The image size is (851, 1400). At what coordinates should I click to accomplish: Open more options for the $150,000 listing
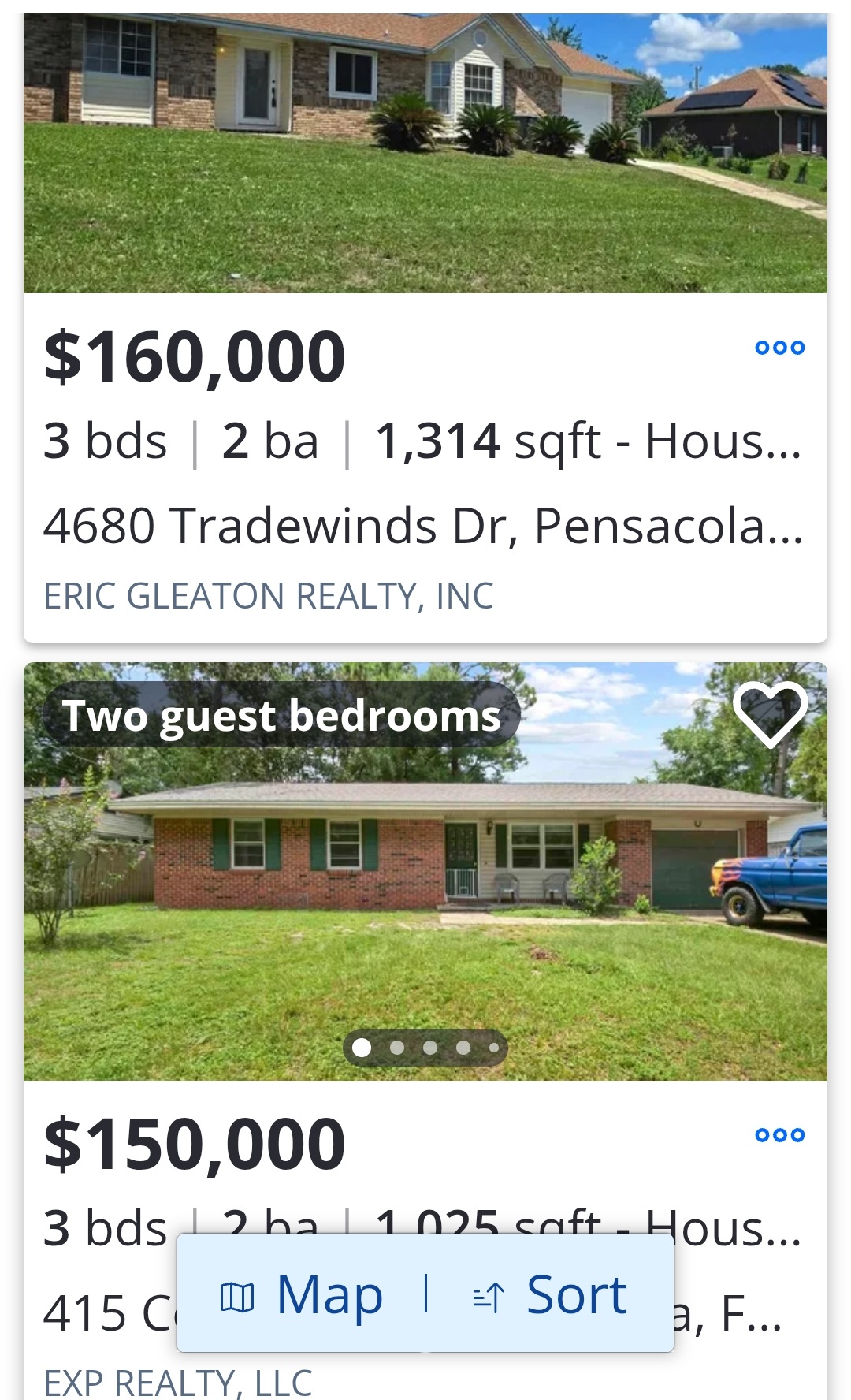click(x=779, y=1135)
